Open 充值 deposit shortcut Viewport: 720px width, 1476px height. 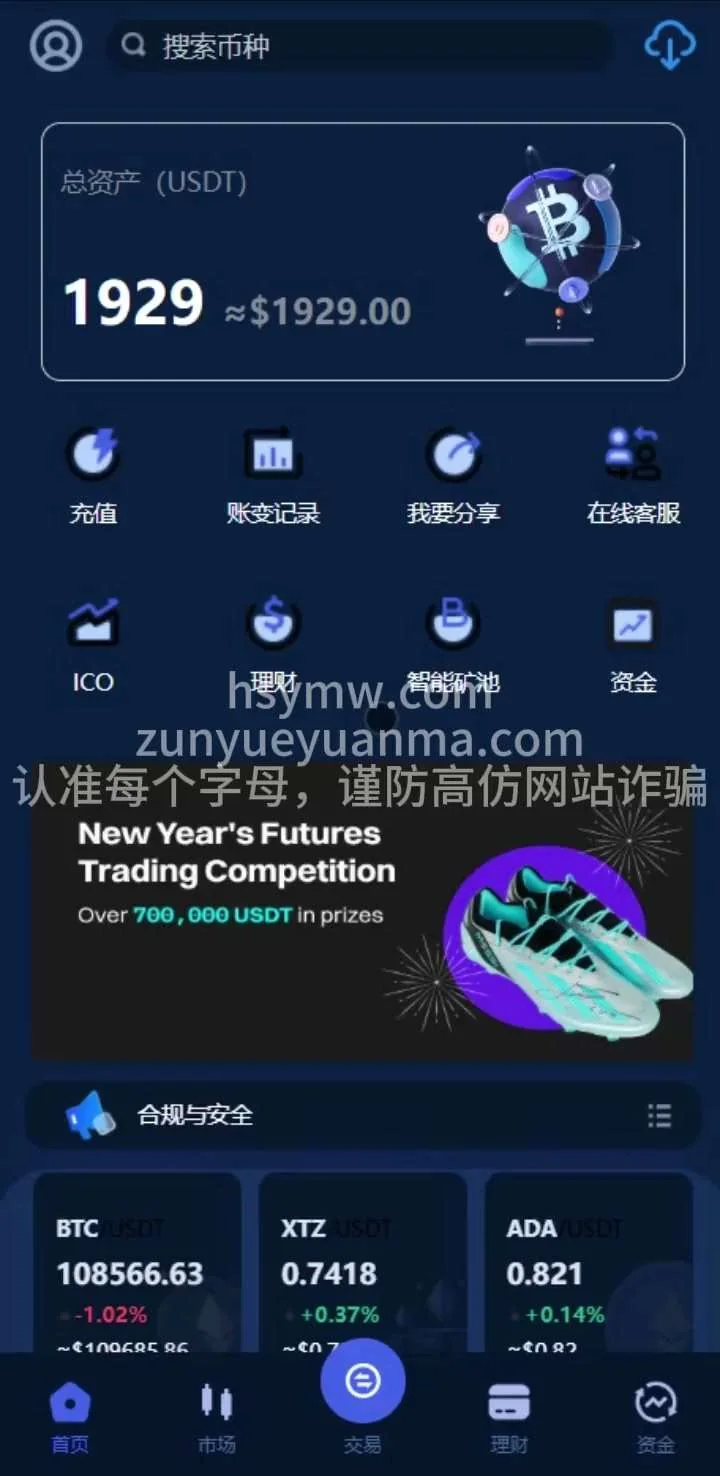93,476
